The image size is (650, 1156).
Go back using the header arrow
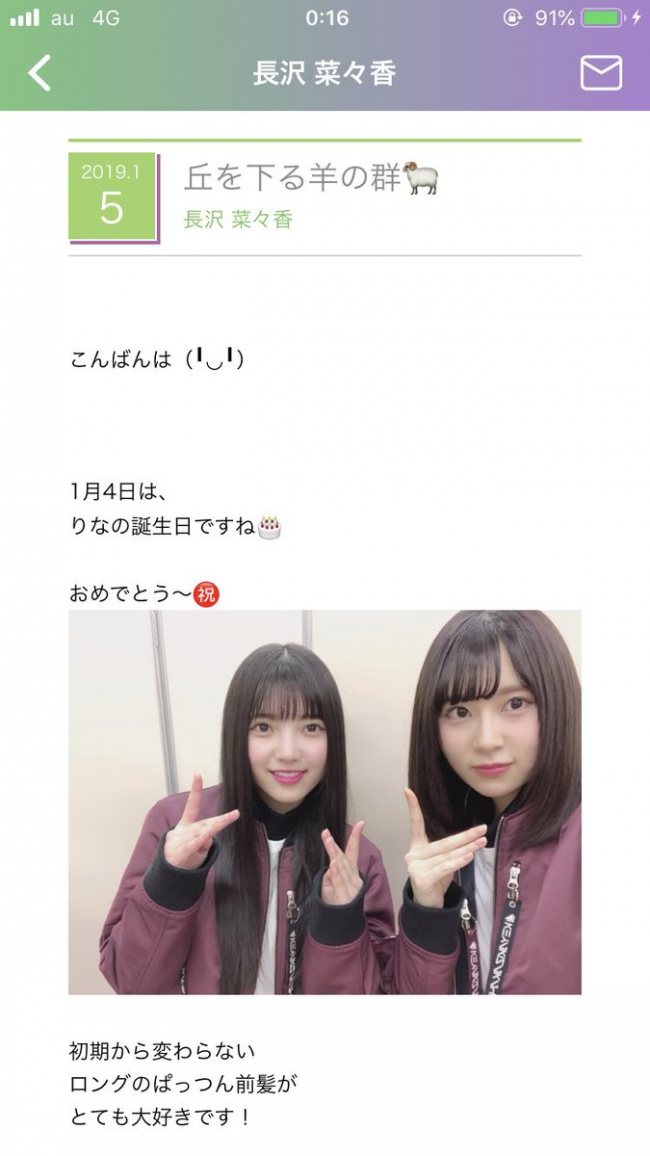(39, 73)
